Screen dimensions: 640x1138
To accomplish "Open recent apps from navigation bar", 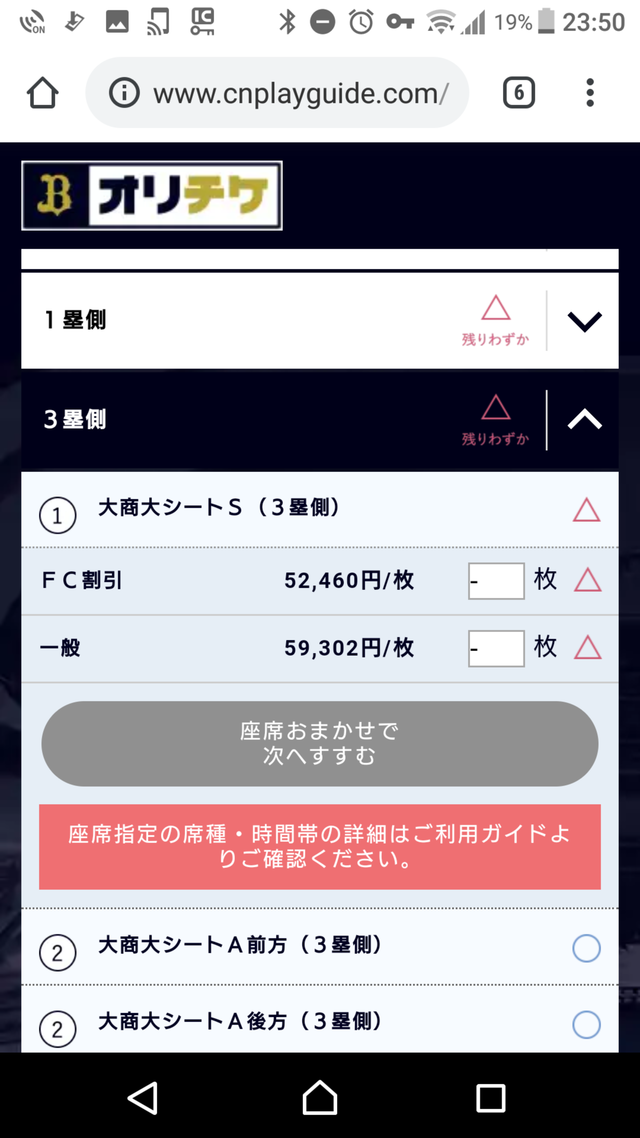I will [x=491, y=1097].
